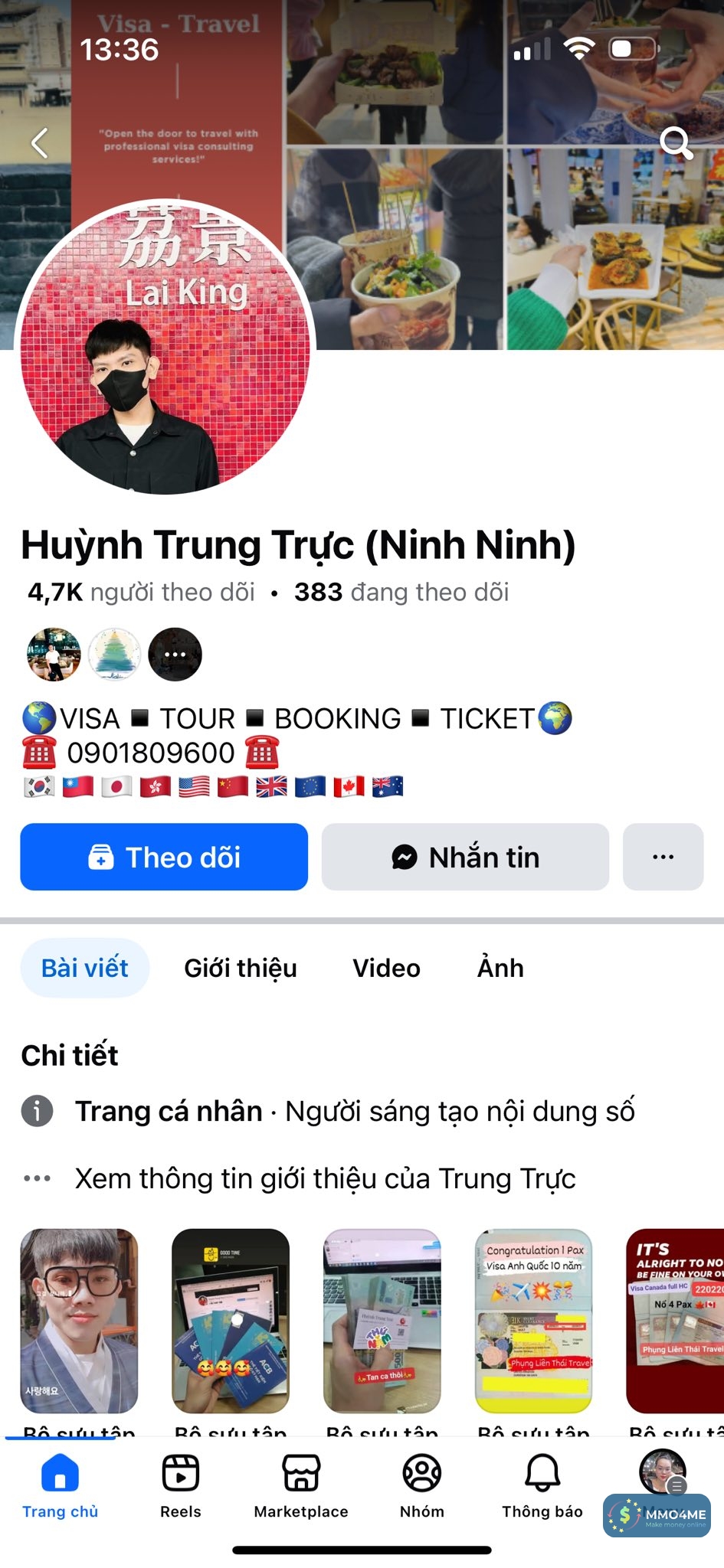This screenshot has width=724, height=1568.
Task: Send a message via Nhắn tin
Action: 465,857
